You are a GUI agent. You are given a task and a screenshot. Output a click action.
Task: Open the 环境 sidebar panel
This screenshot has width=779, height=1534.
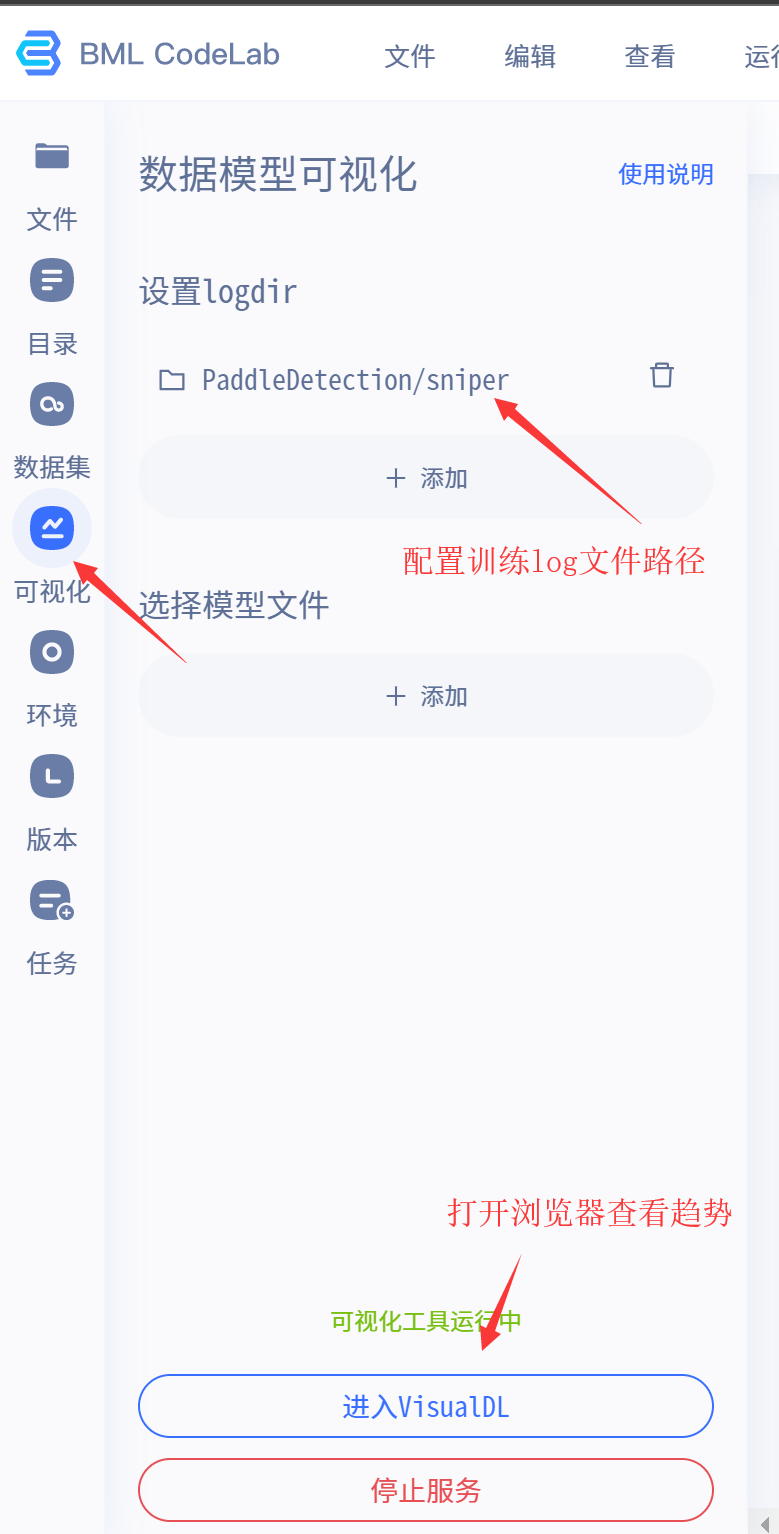point(52,682)
